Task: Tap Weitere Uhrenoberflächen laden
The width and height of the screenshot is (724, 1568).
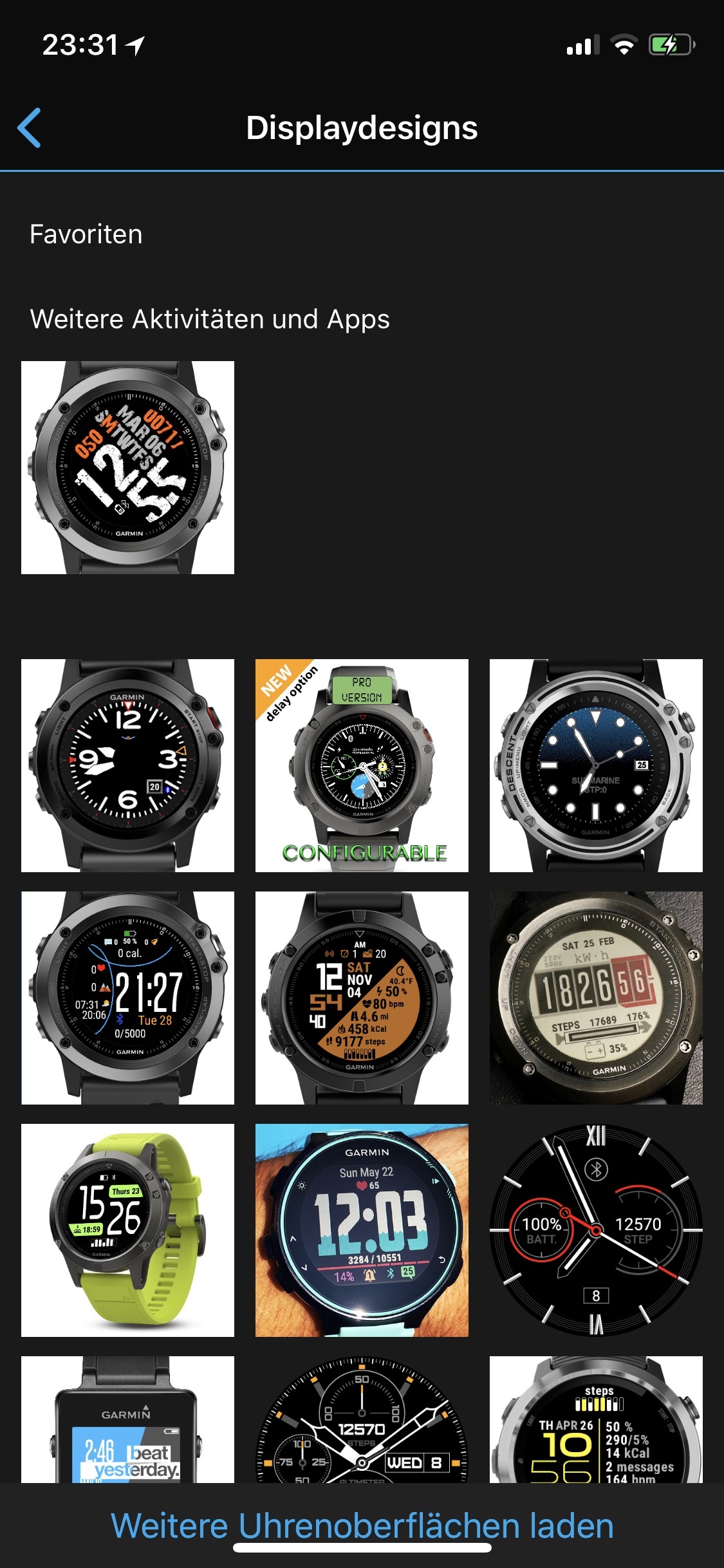Action: click(362, 1526)
